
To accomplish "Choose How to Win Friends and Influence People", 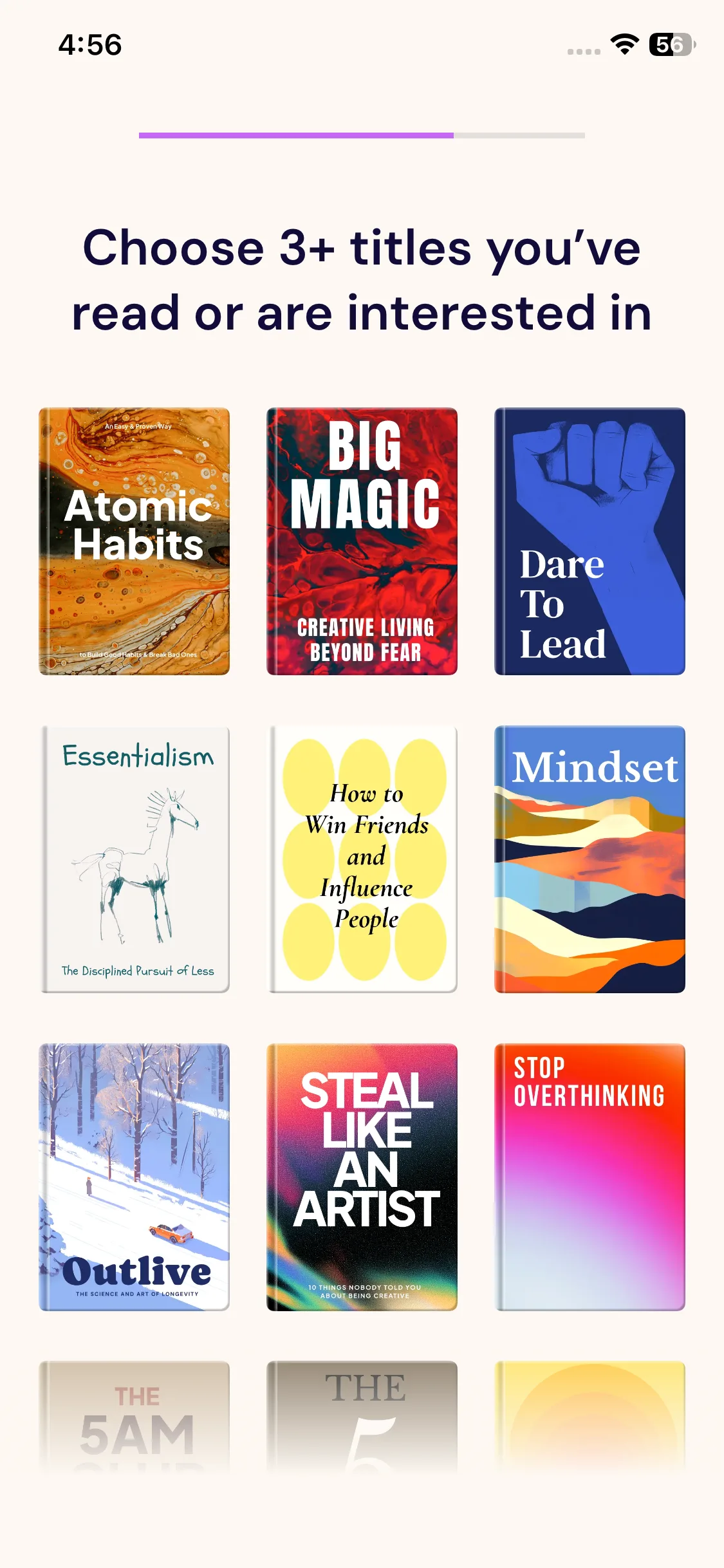I will (362, 859).
